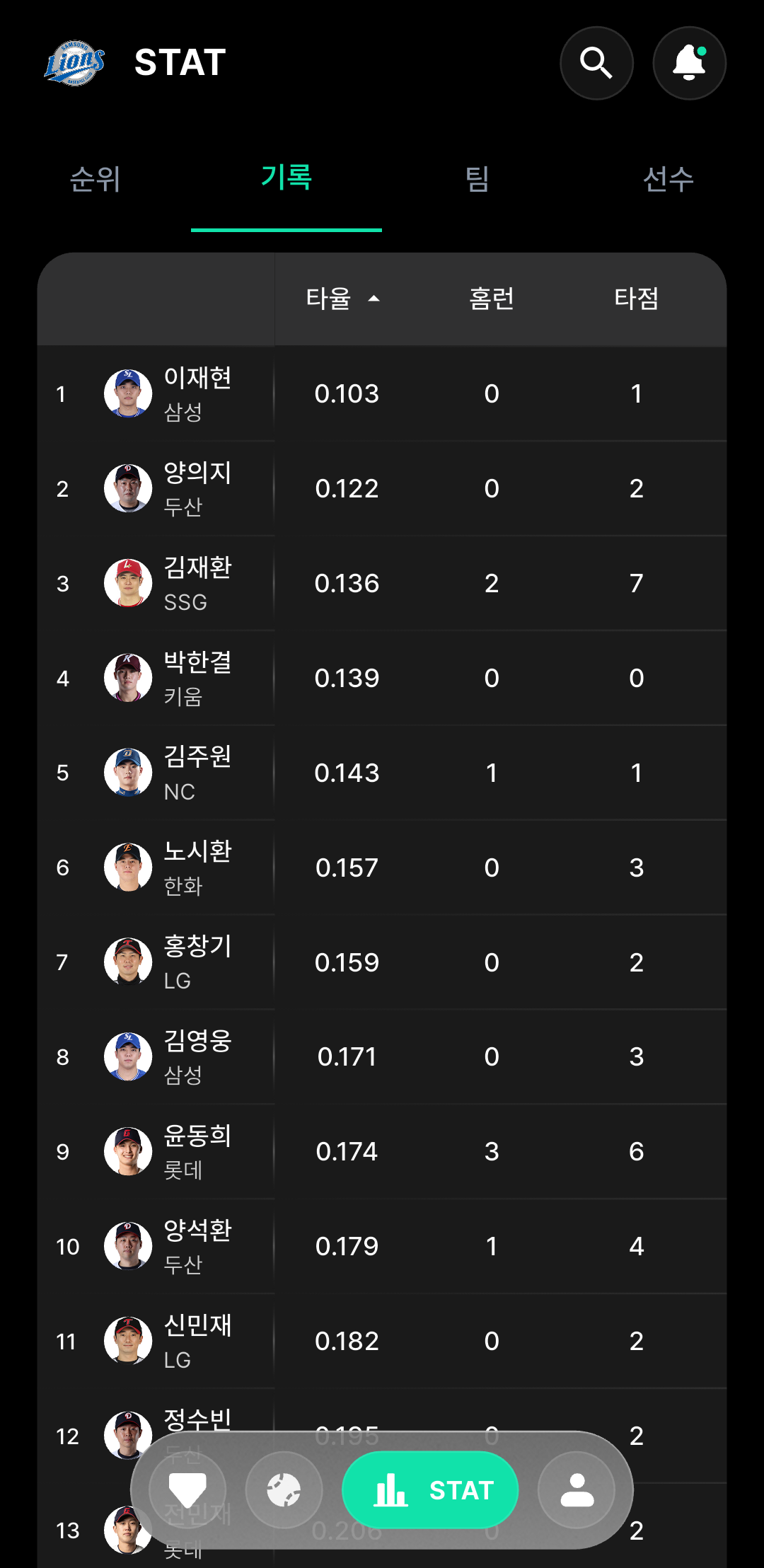Tap the Samsung Lions logo
This screenshot has width=764, height=1568.
[x=74, y=63]
